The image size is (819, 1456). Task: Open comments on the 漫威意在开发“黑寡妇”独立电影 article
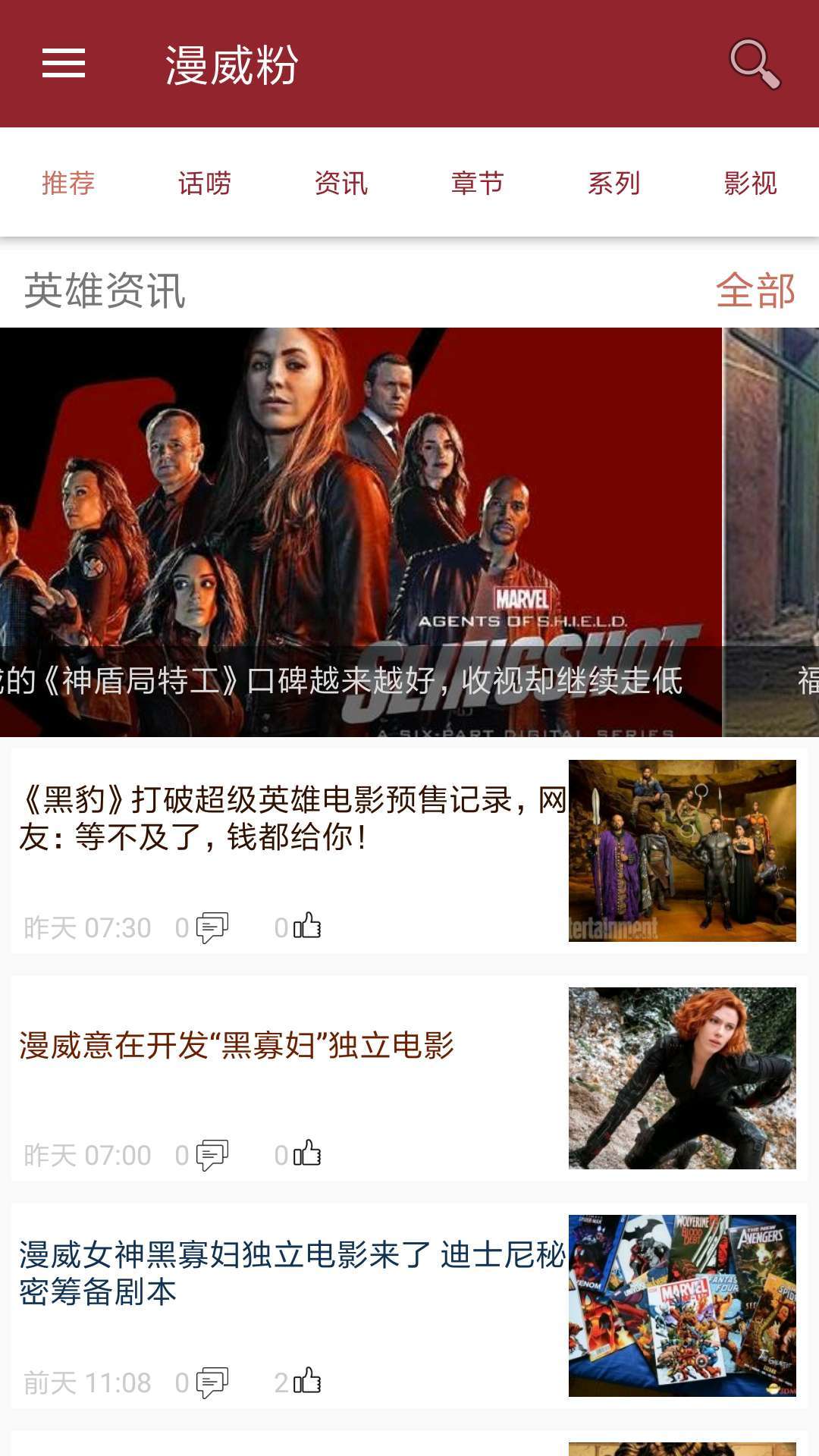(x=212, y=1155)
